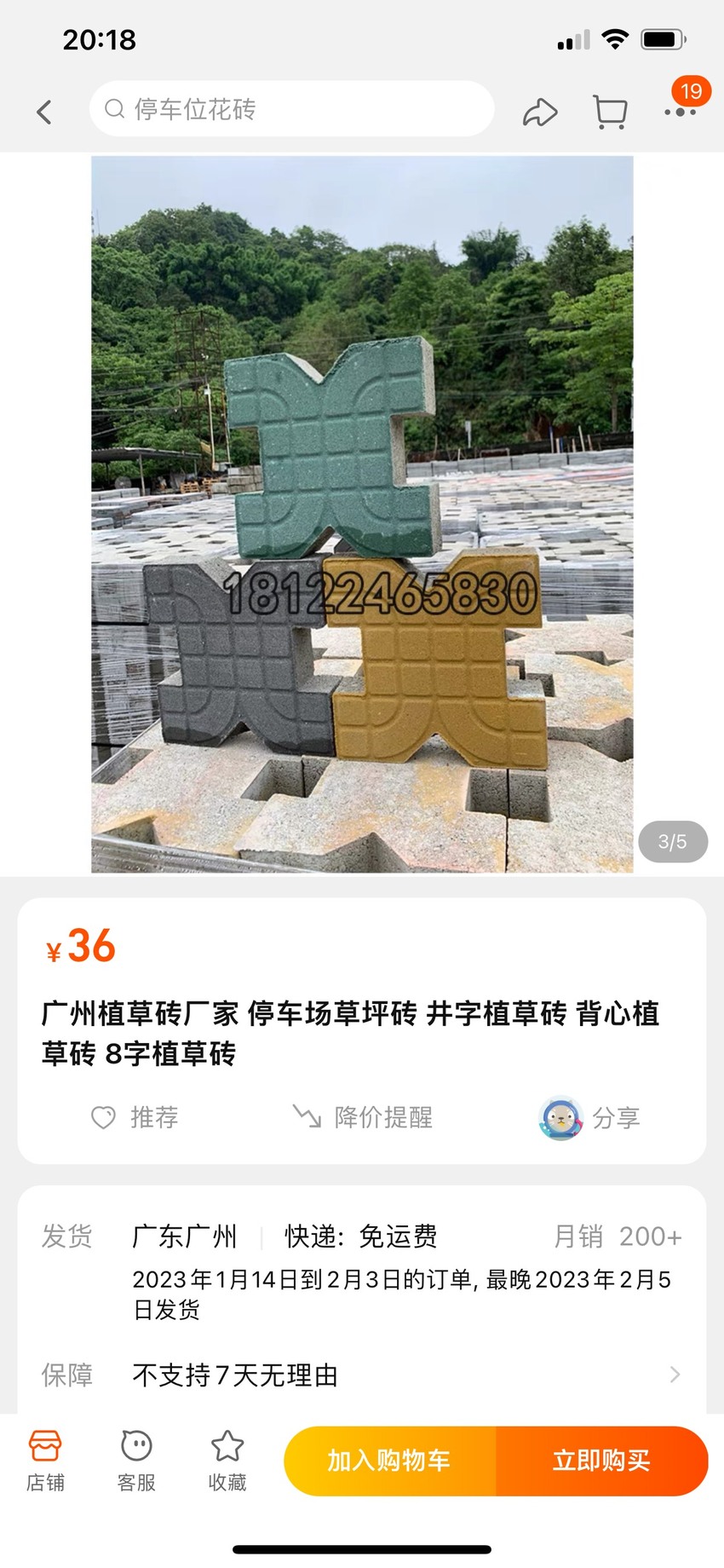This screenshot has height=1568, width=724.
Task: Tap 加入购物车 to add to cart
Action: 389,1461
